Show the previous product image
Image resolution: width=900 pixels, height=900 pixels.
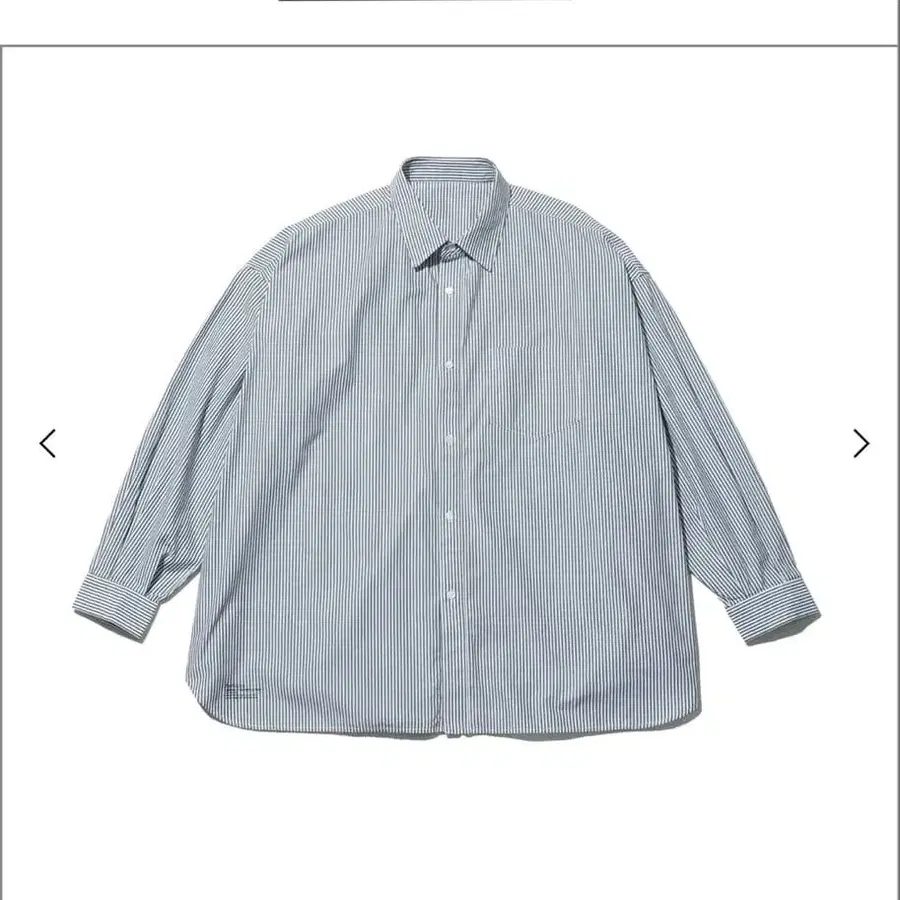(47, 443)
